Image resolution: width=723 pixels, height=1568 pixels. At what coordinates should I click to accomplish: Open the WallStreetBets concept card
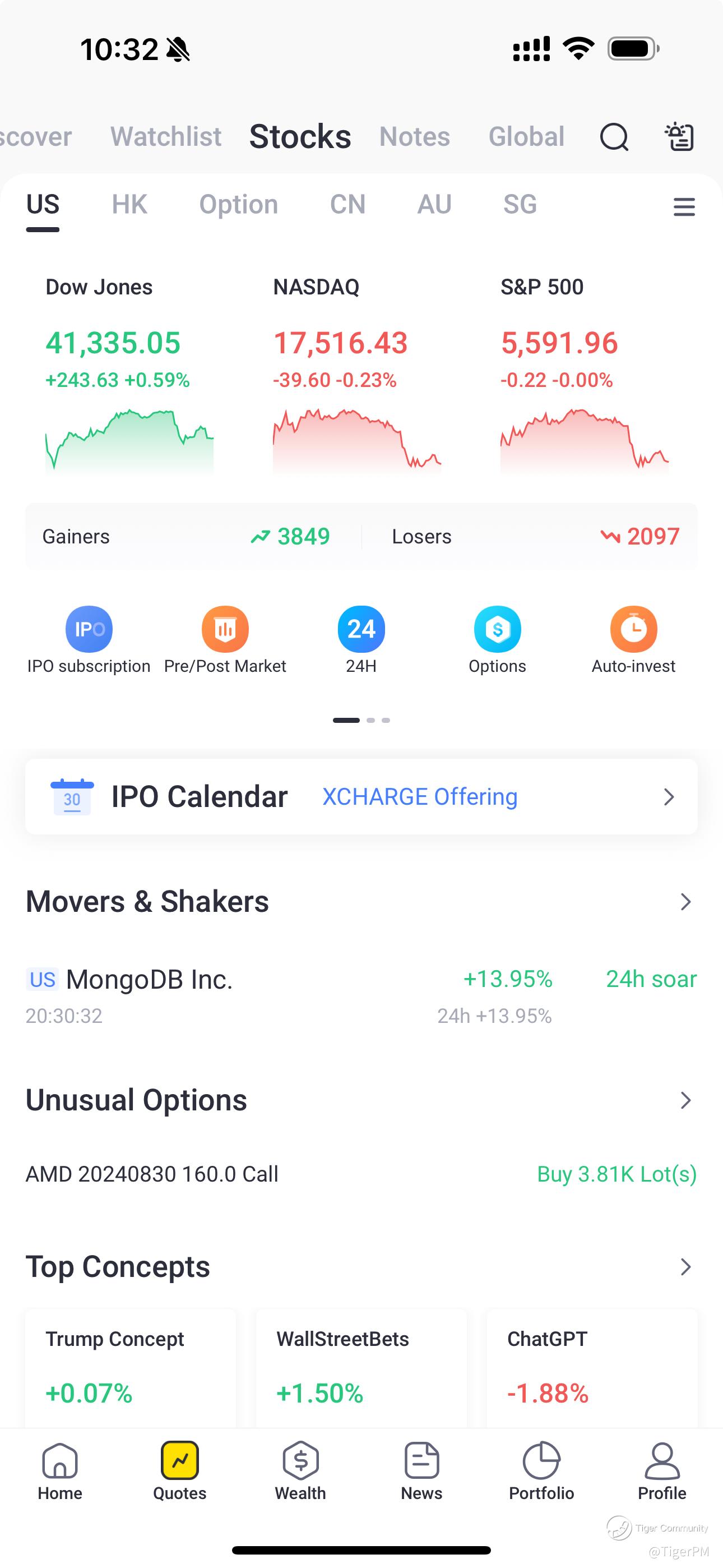[361, 1368]
